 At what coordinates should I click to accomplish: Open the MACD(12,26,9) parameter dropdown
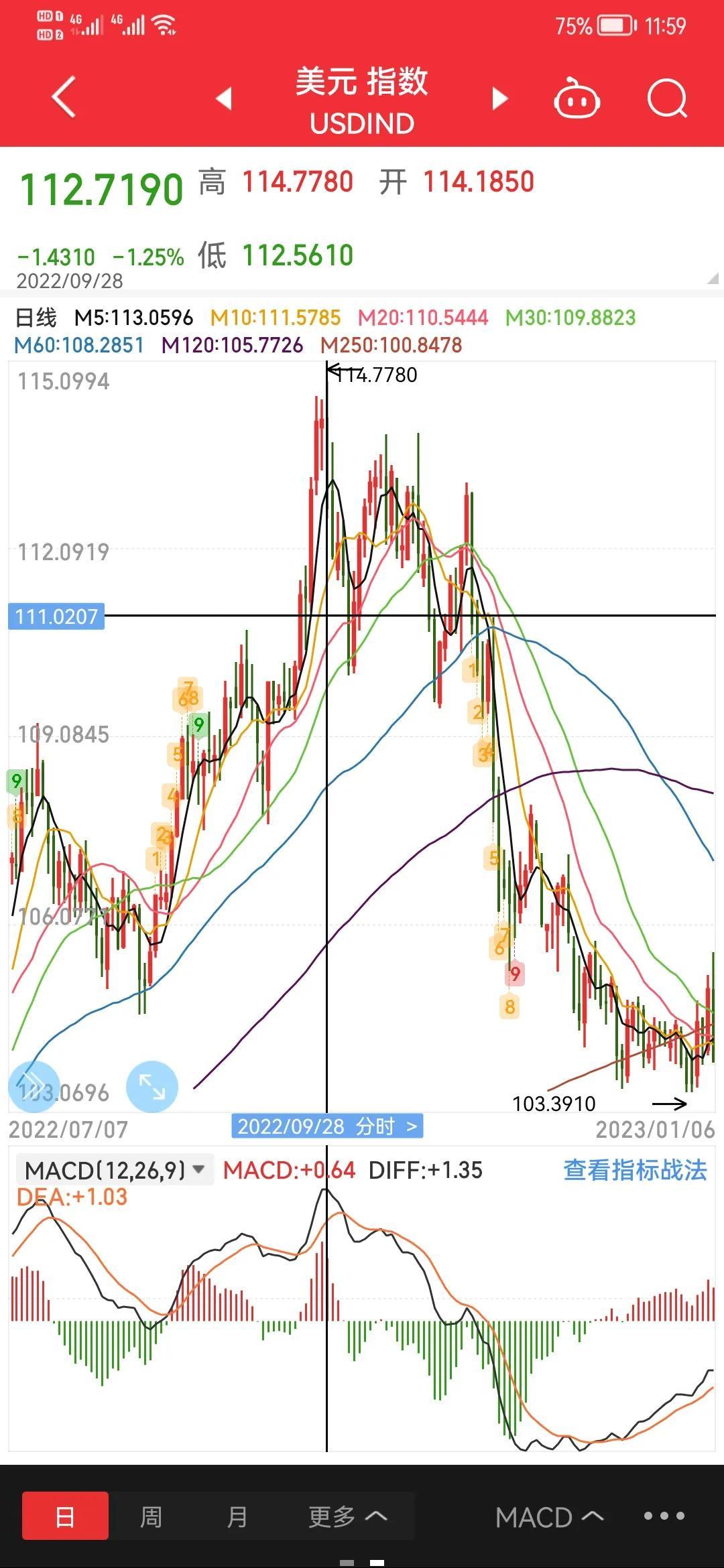(114, 1170)
